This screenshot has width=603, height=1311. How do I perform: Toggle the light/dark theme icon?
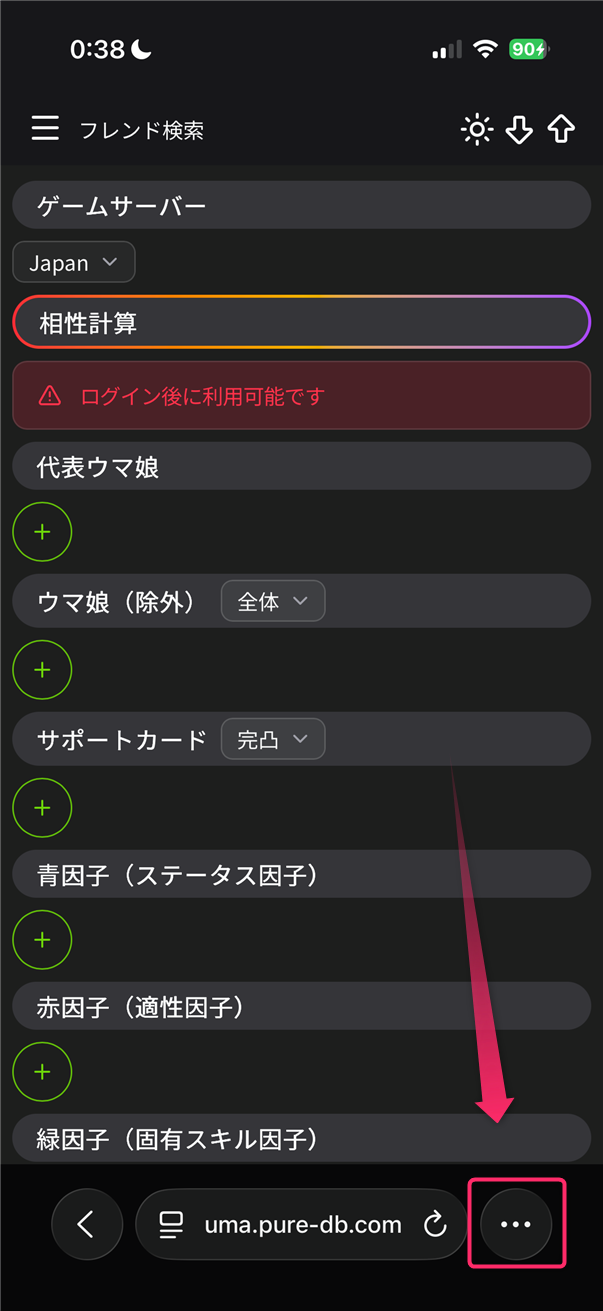coord(477,130)
